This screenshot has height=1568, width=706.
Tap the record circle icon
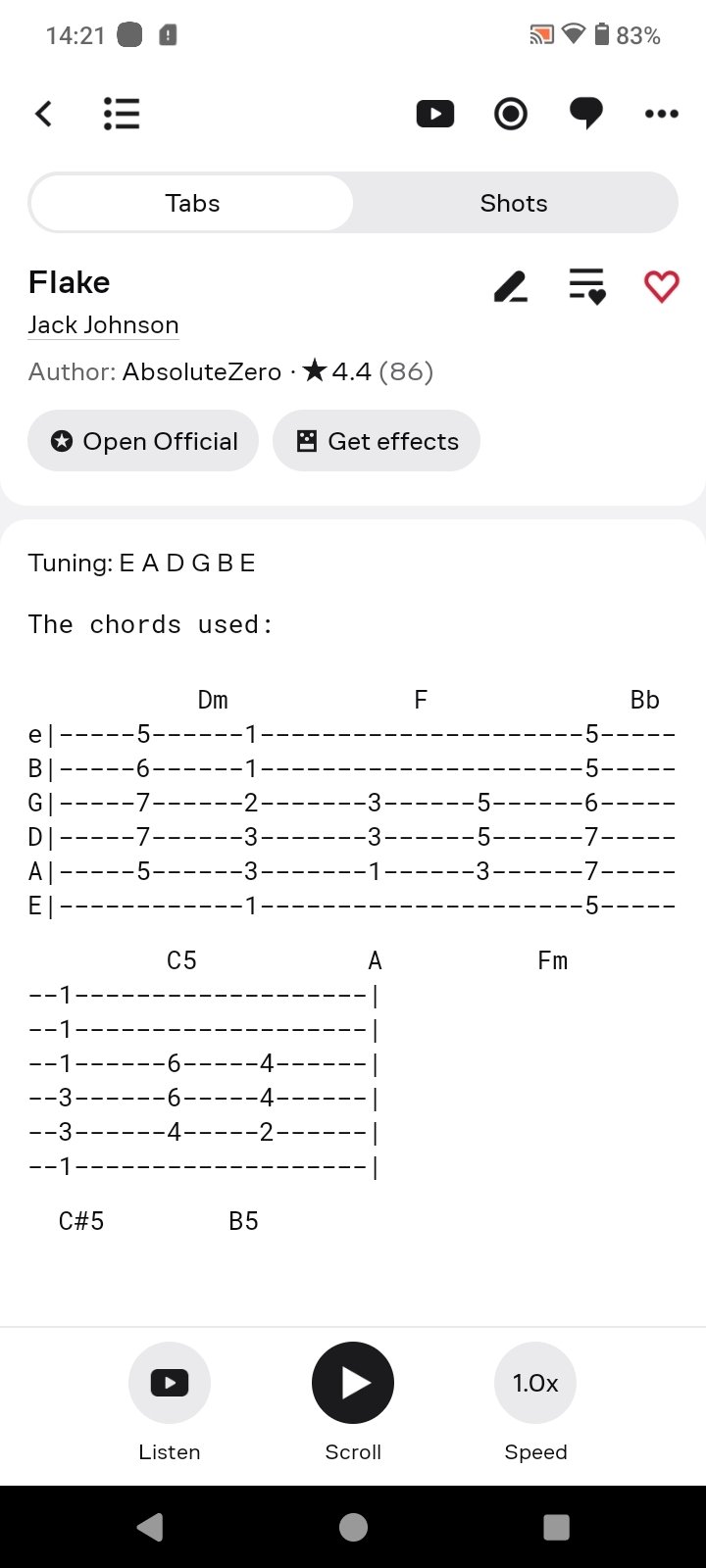click(x=511, y=114)
